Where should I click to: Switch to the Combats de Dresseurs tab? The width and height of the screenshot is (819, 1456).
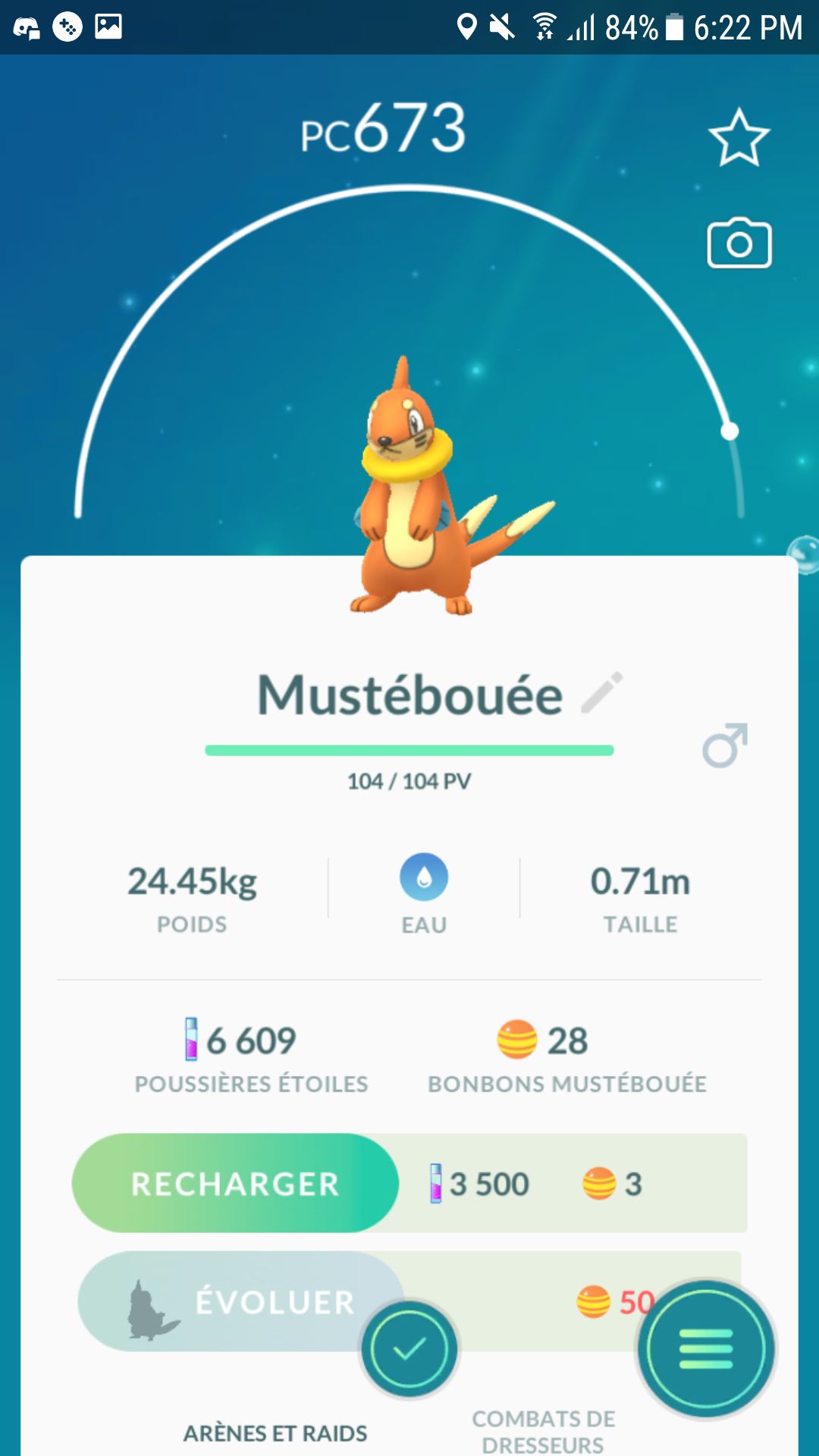pos(543,1431)
